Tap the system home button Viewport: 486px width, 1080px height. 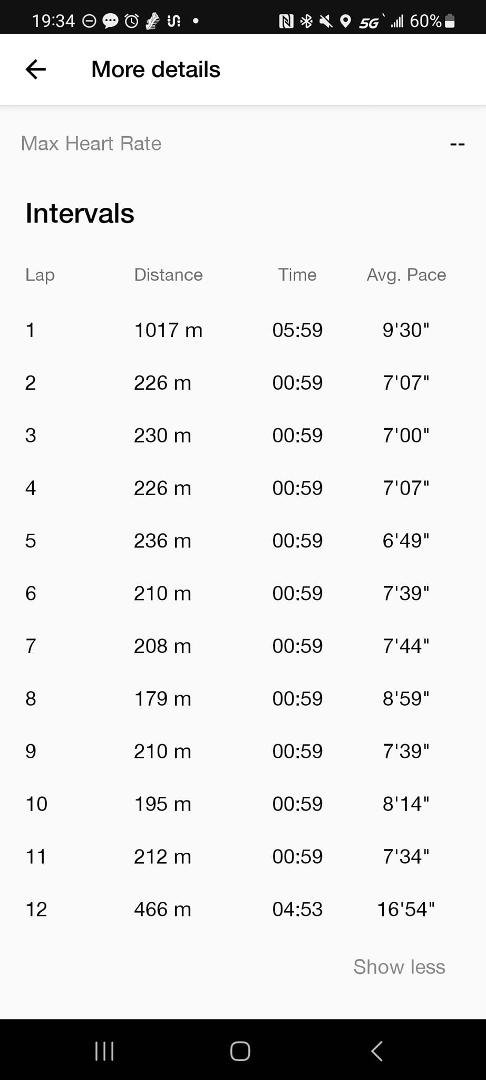coord(240,1050)
